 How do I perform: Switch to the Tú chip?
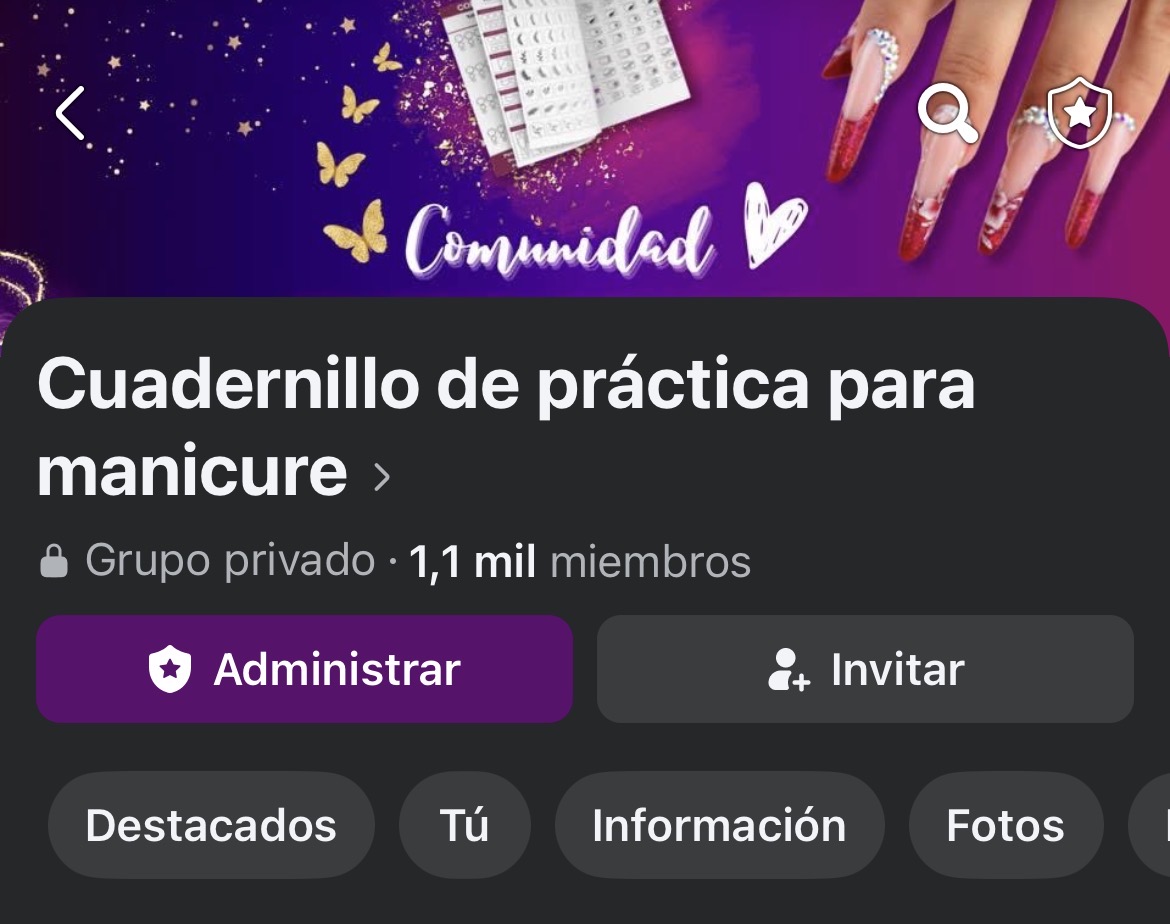coord(464,826)
